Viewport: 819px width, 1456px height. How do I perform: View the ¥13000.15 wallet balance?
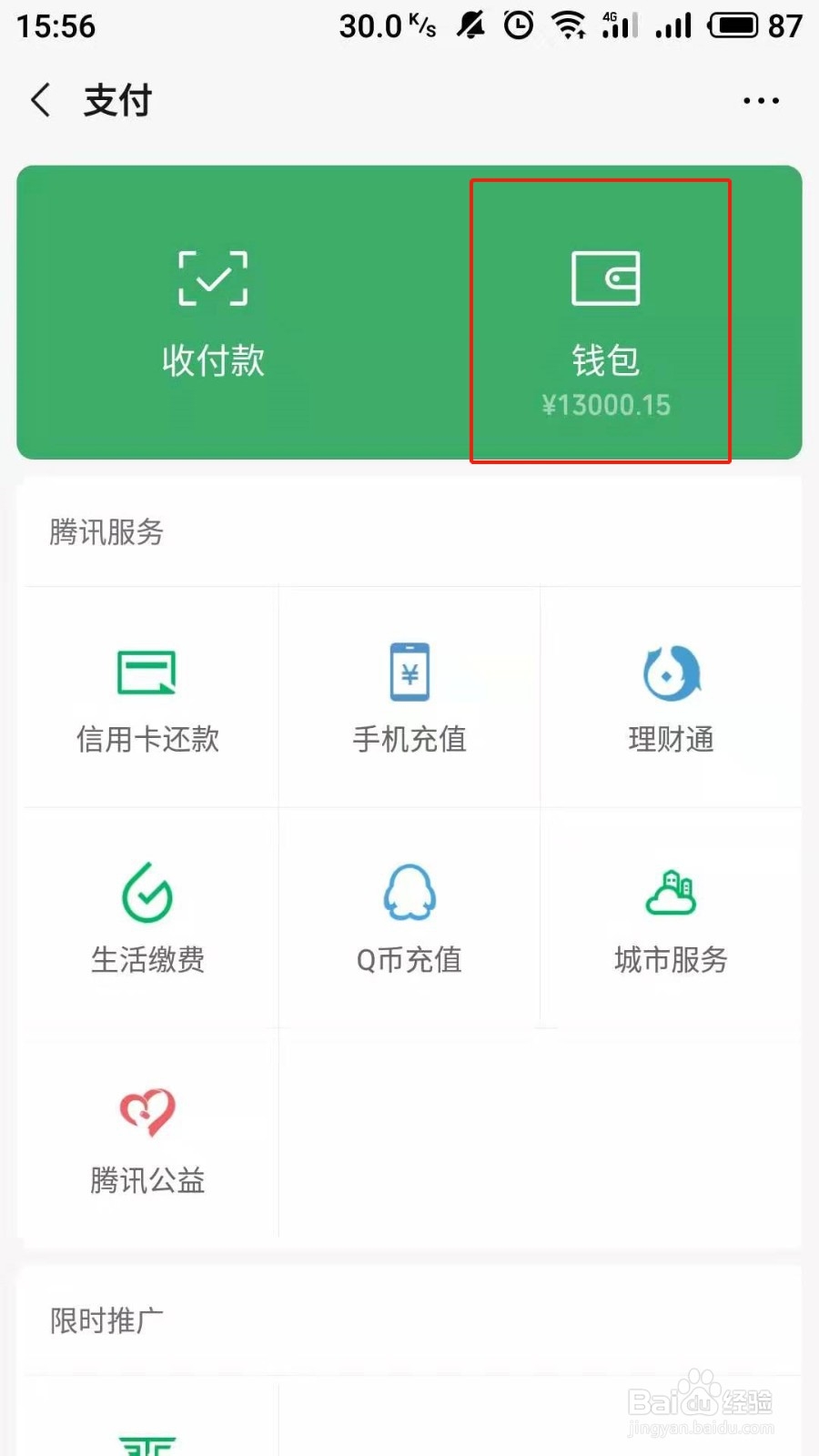(603, 404)
